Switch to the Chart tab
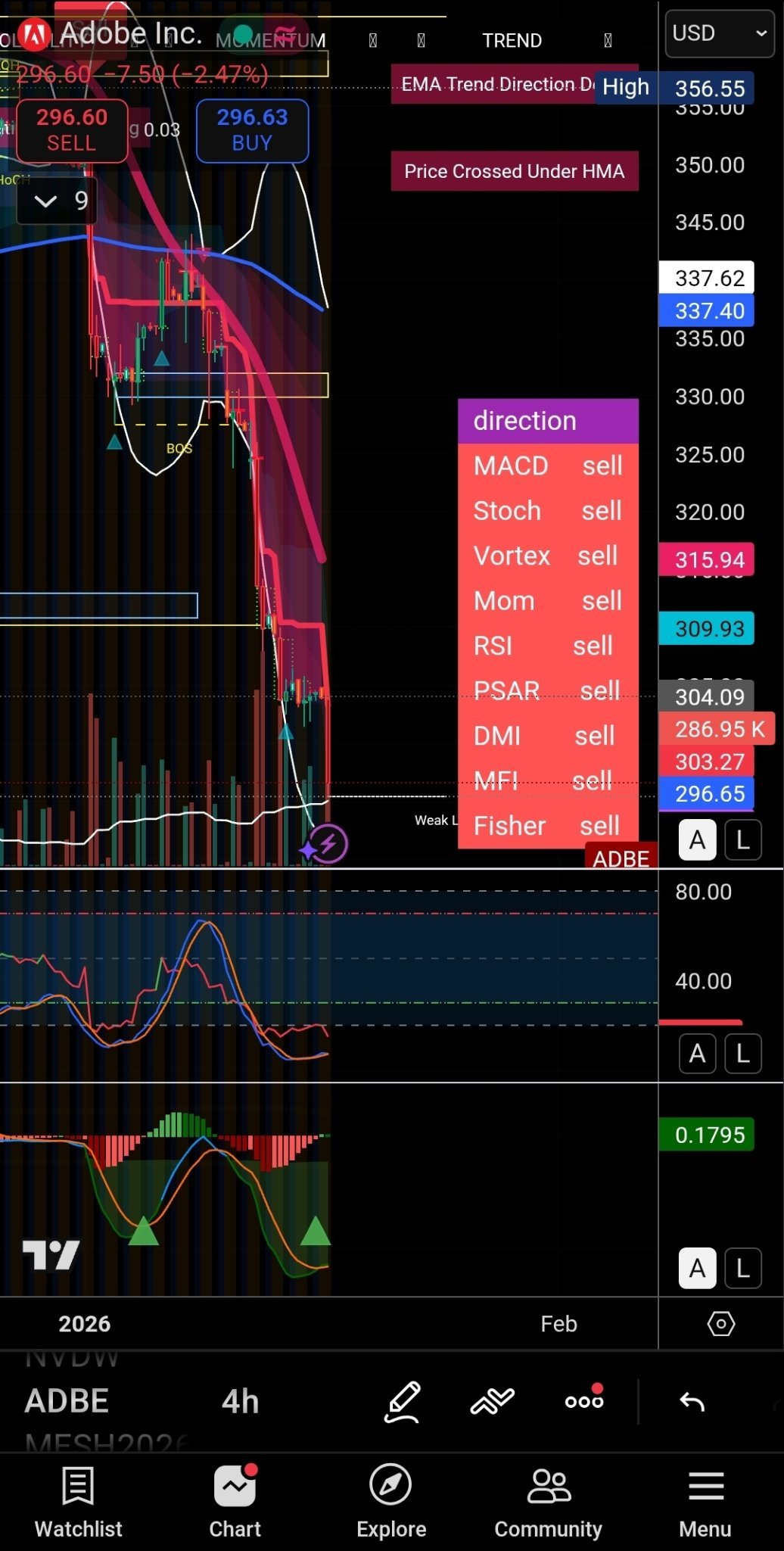 pyautogui.click(x=235, y=1502)
